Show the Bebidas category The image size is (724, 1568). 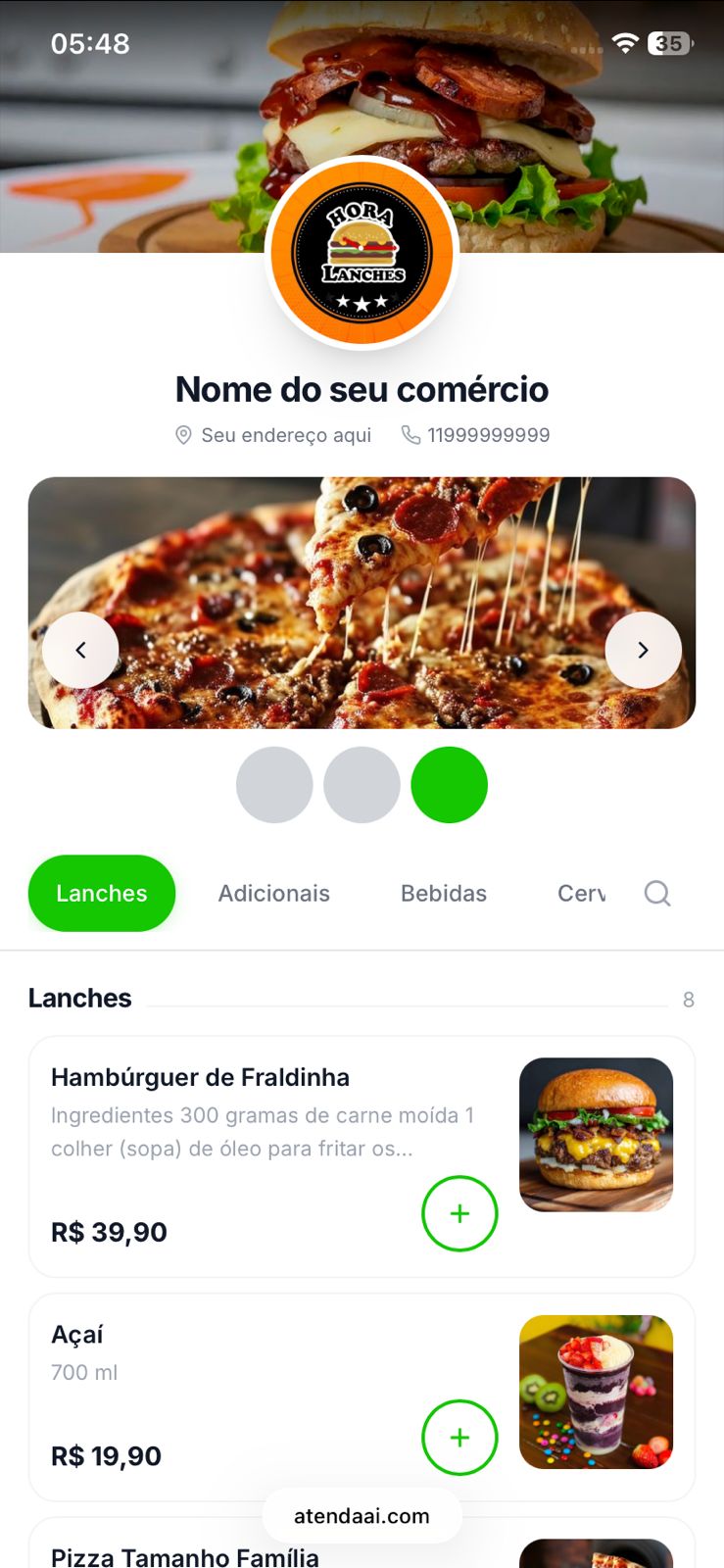tap(444, 893)
